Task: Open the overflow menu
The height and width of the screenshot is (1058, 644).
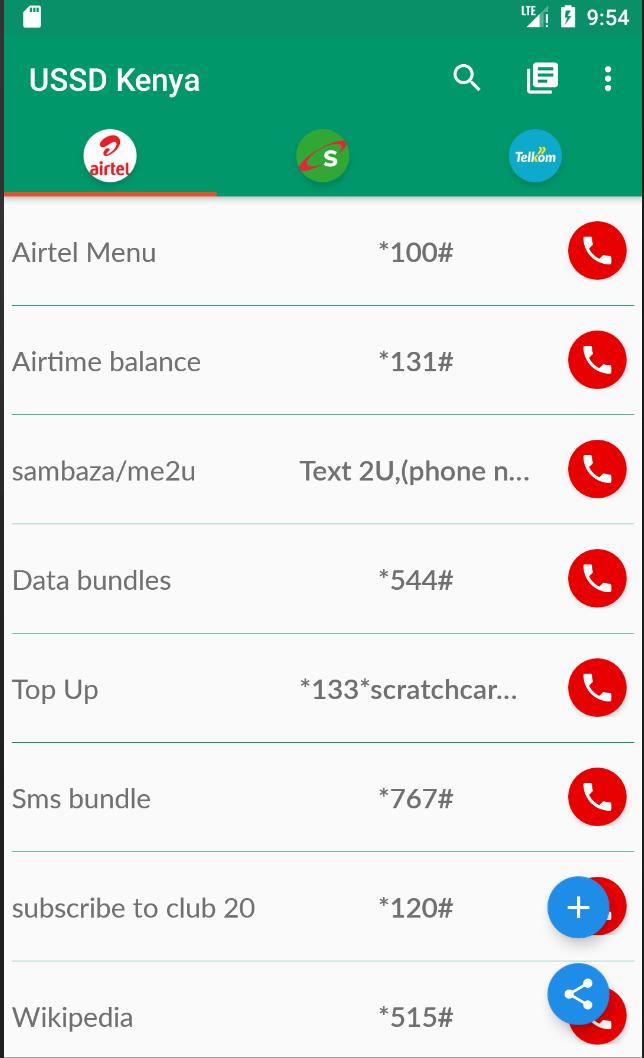Action: click(608, 78)
